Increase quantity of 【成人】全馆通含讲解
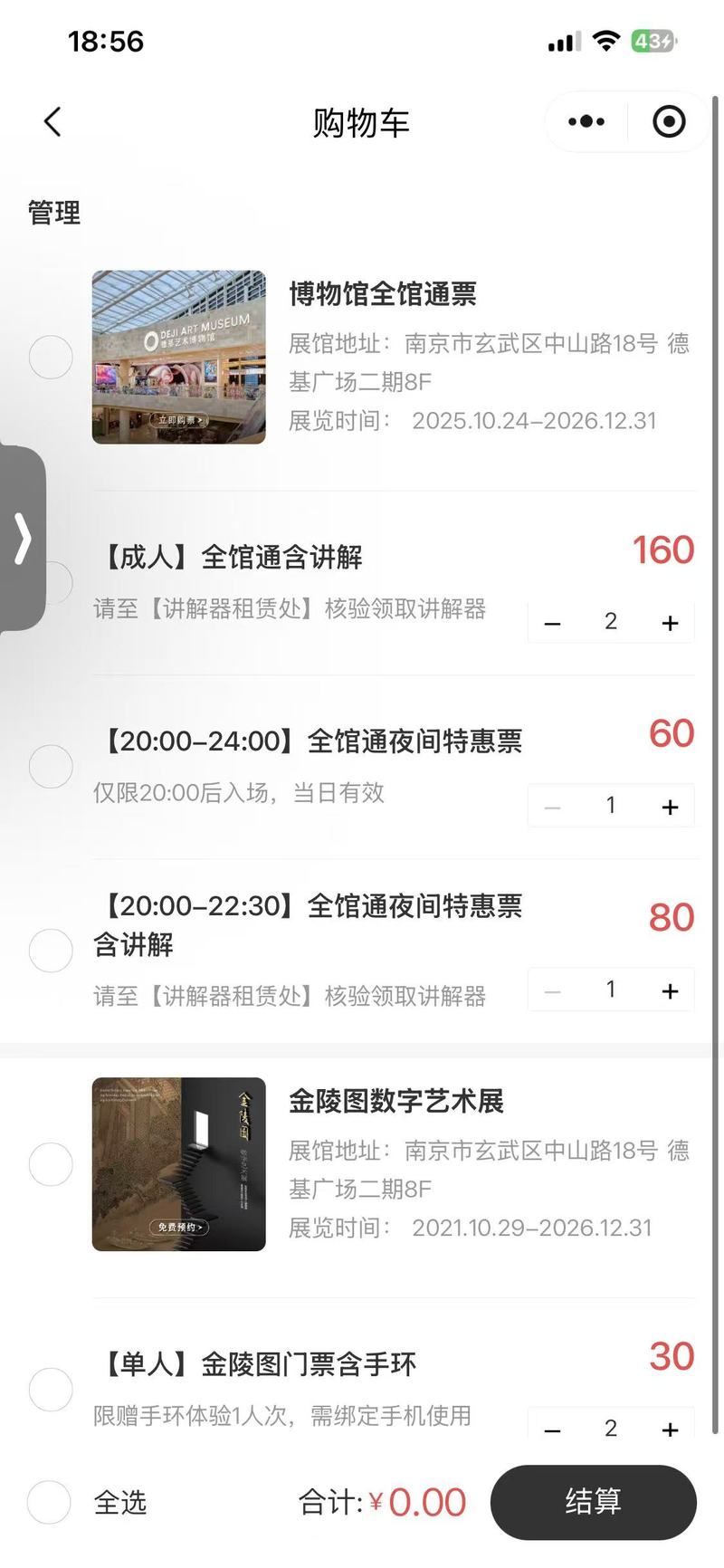 (x=670, y=623)
